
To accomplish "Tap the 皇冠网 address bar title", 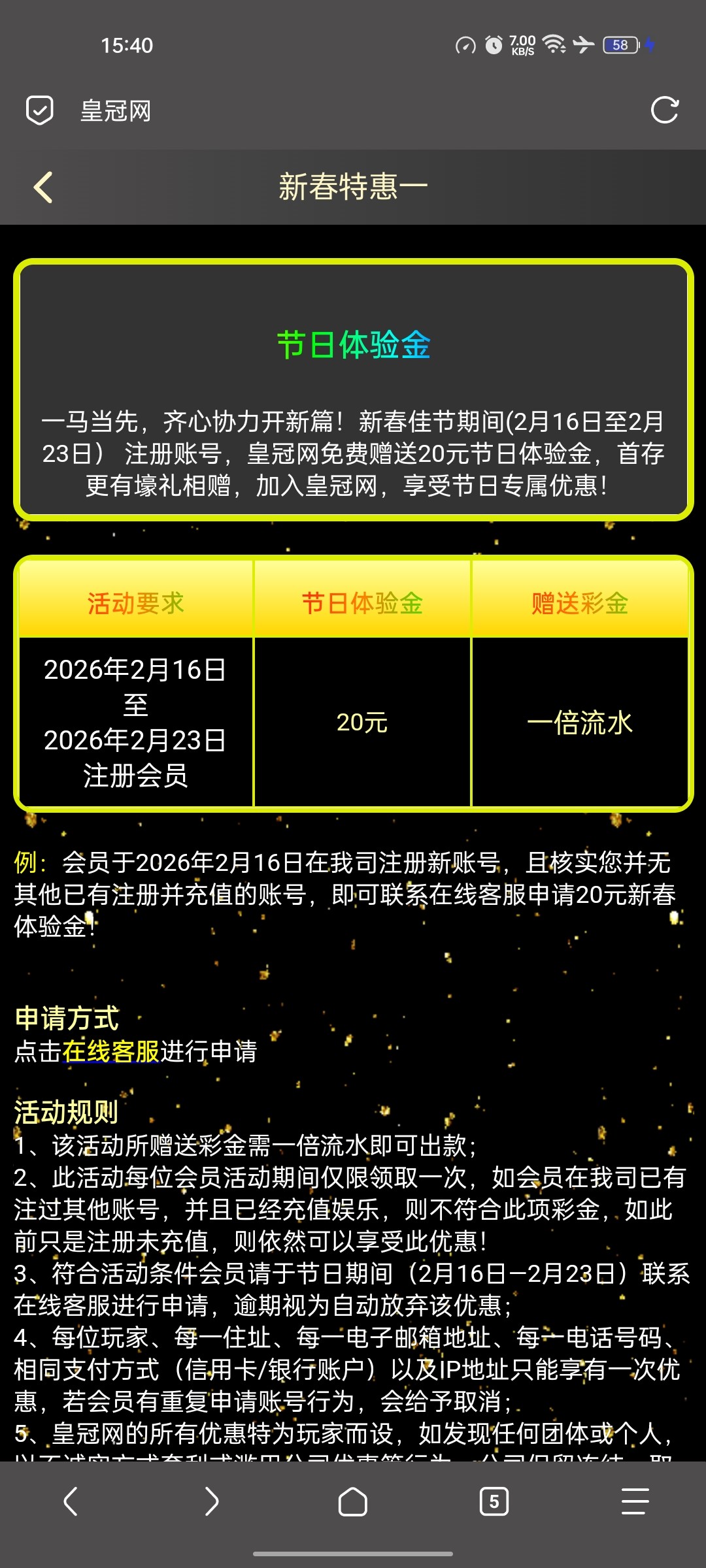I will tap(116, 110).
